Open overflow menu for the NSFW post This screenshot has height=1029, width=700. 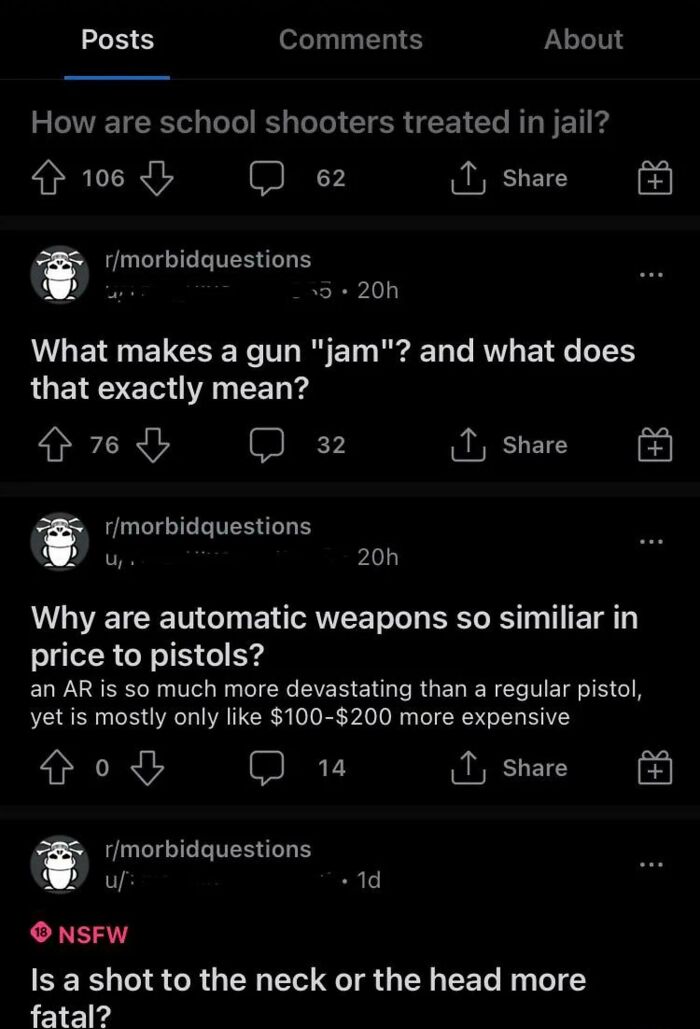click(652, 864)
